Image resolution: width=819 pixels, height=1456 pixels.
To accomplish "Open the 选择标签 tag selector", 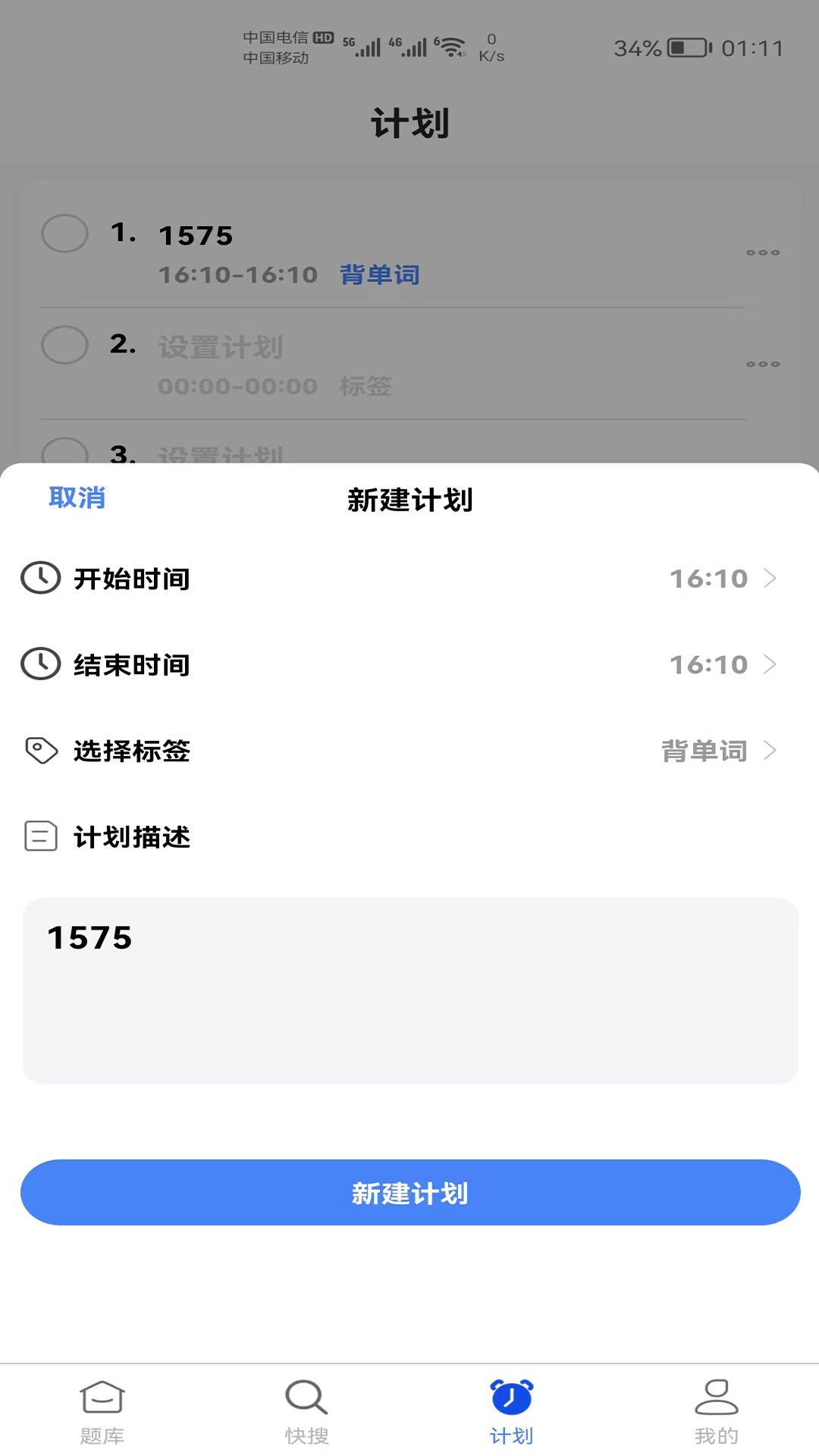I will pyautogui.click(x=409, y=751).
